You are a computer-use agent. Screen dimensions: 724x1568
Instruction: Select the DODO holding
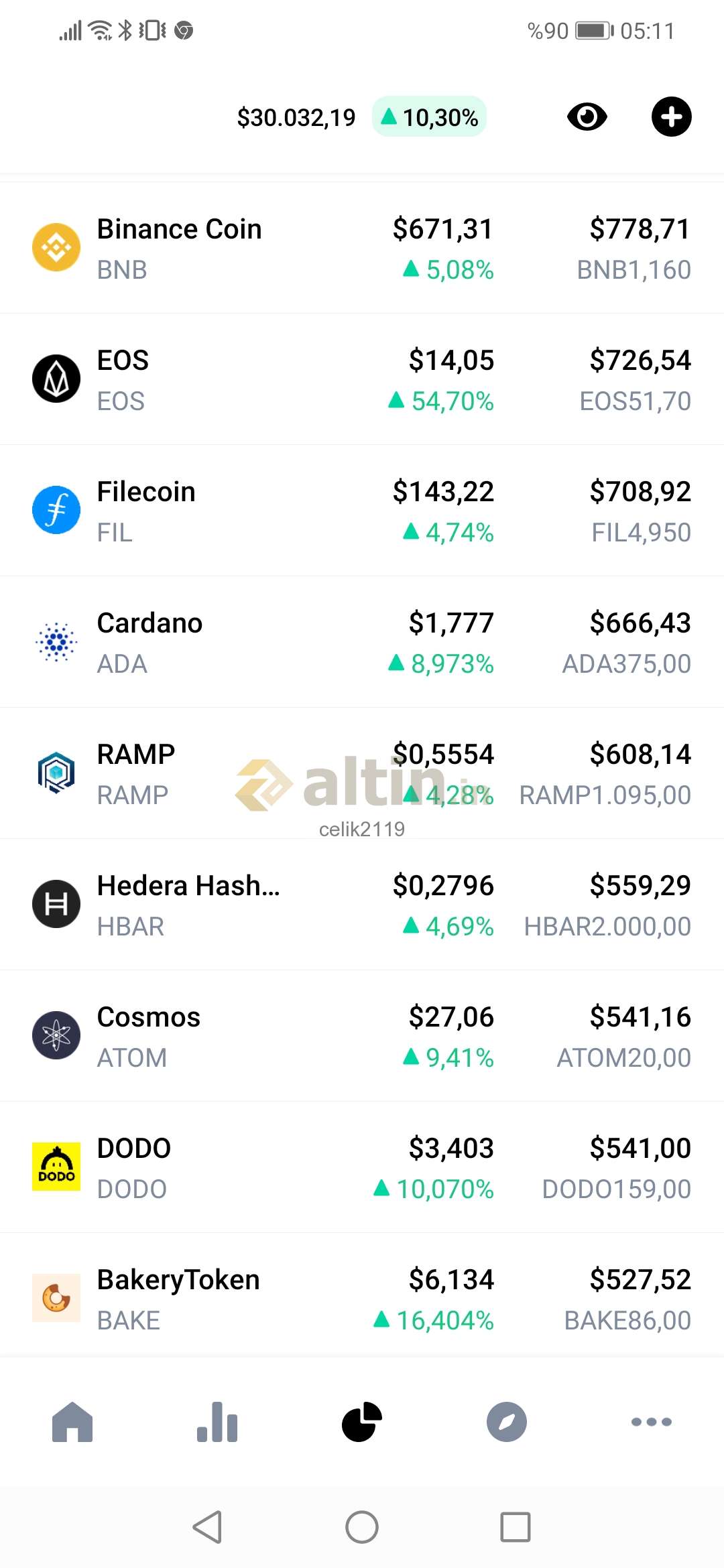pyautogui.click(x=362, y=1167)
